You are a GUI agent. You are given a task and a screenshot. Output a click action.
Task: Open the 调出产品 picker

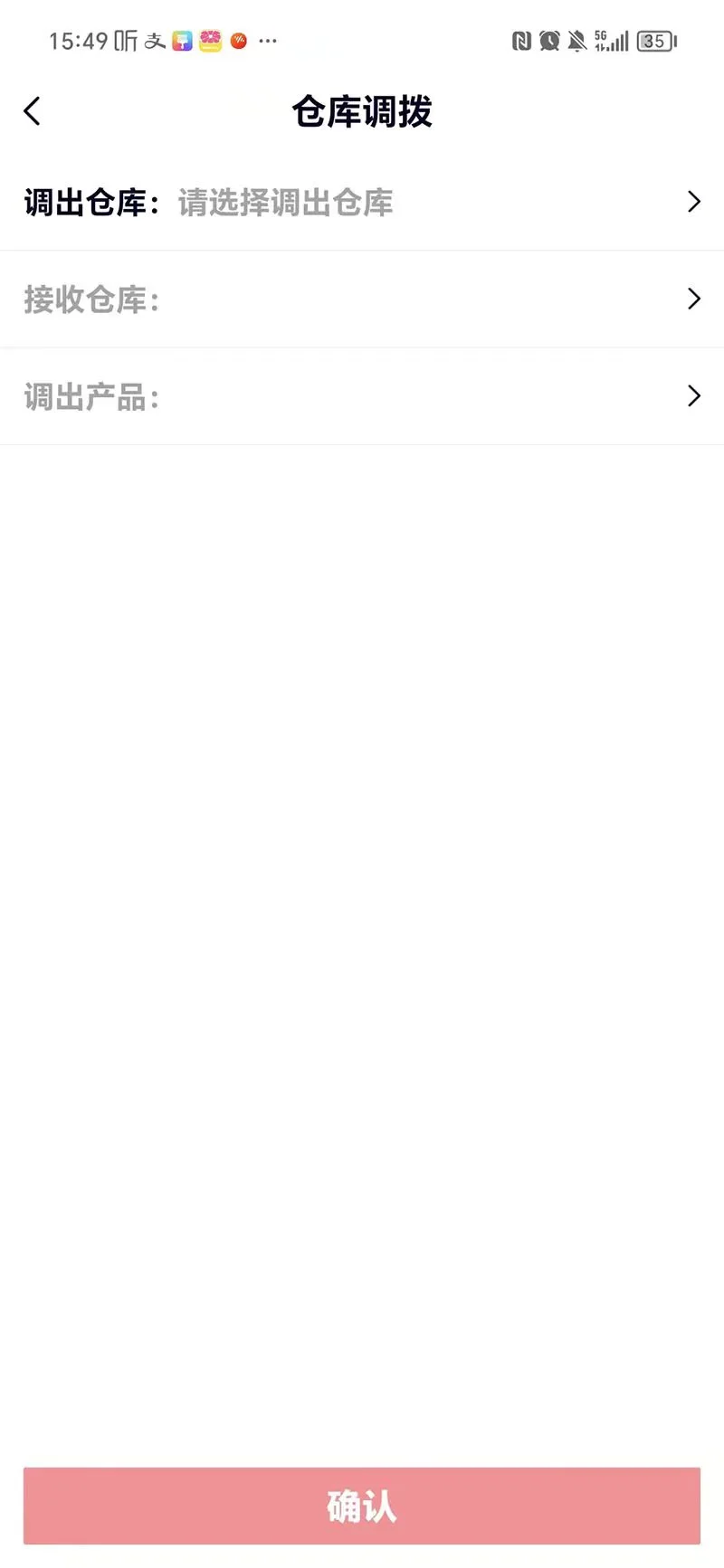362,396
